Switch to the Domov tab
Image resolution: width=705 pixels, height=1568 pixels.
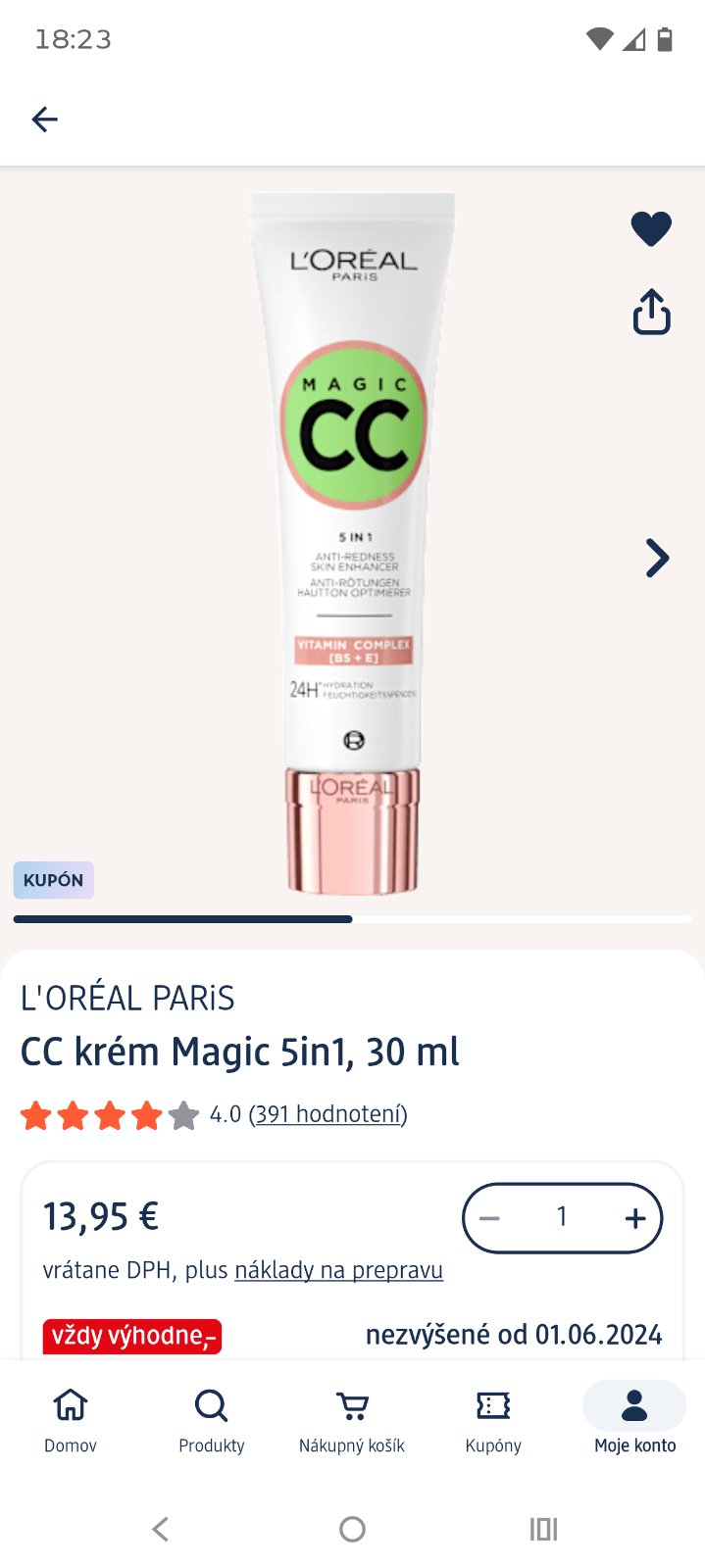click(71, 1419)
